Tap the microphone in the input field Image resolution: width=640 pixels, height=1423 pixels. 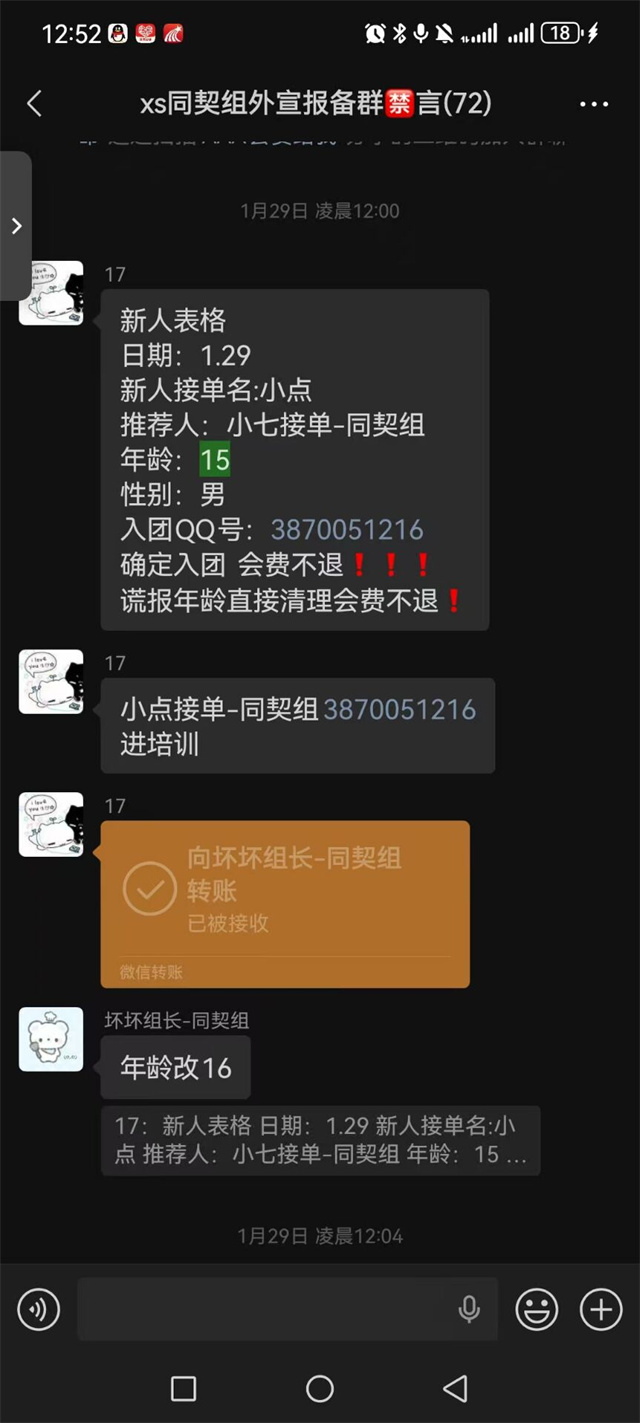click(x=469, y=1309)
